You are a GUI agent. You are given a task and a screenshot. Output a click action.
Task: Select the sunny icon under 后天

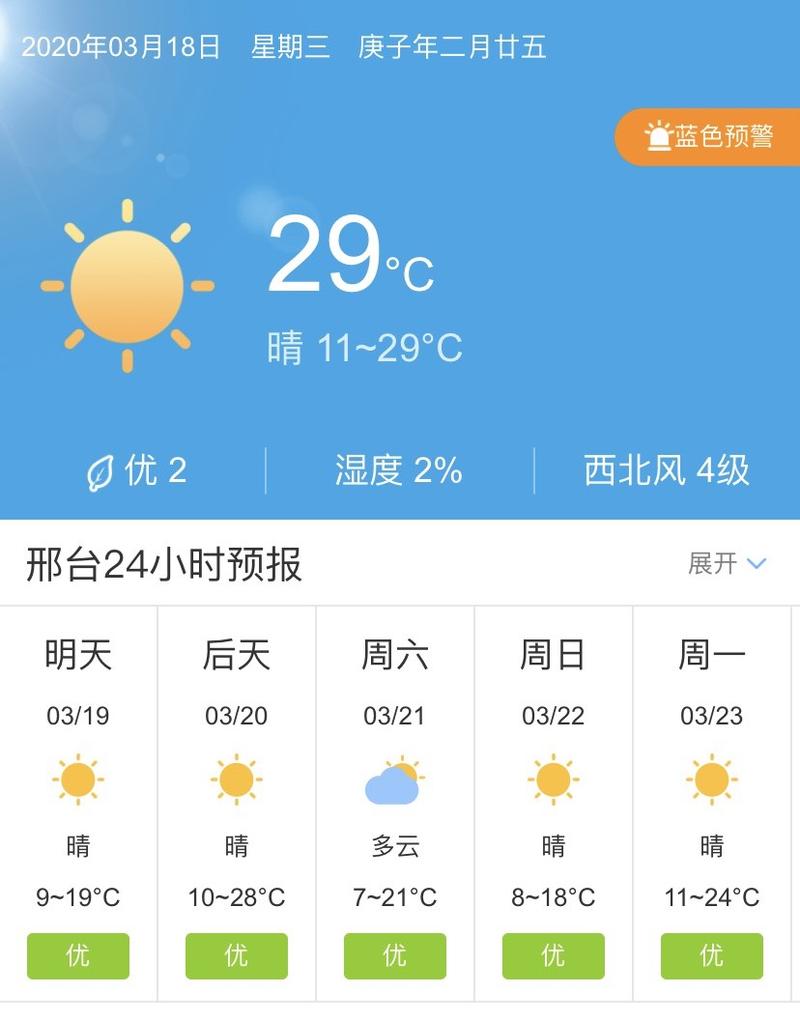[x=237, y=782]
